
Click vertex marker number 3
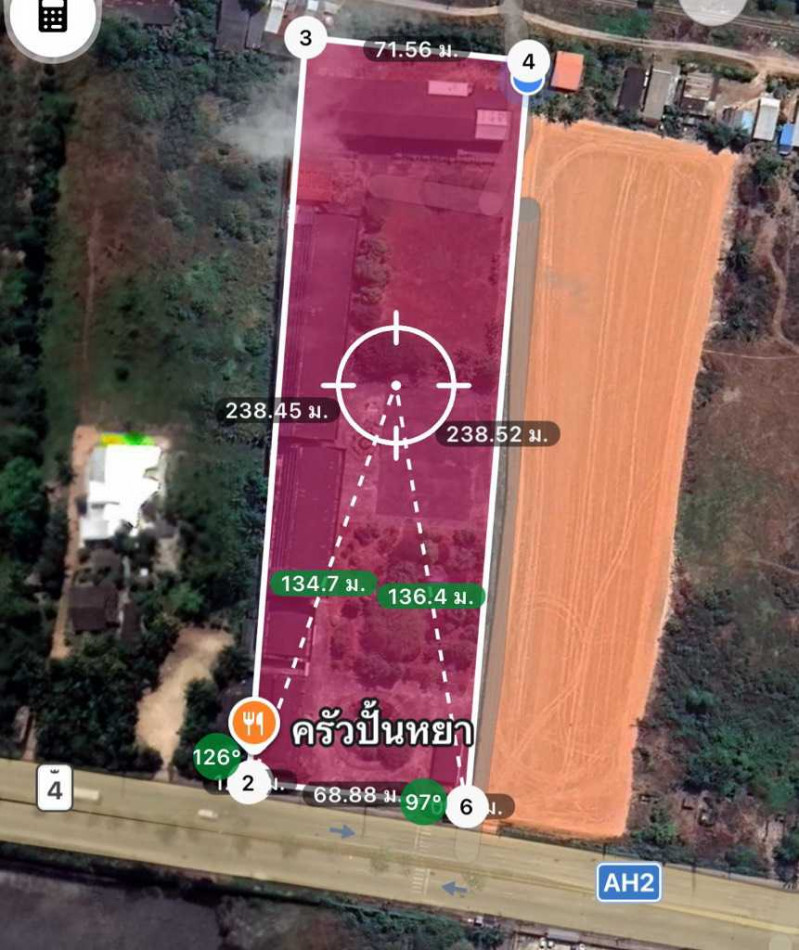click(305, 36)
